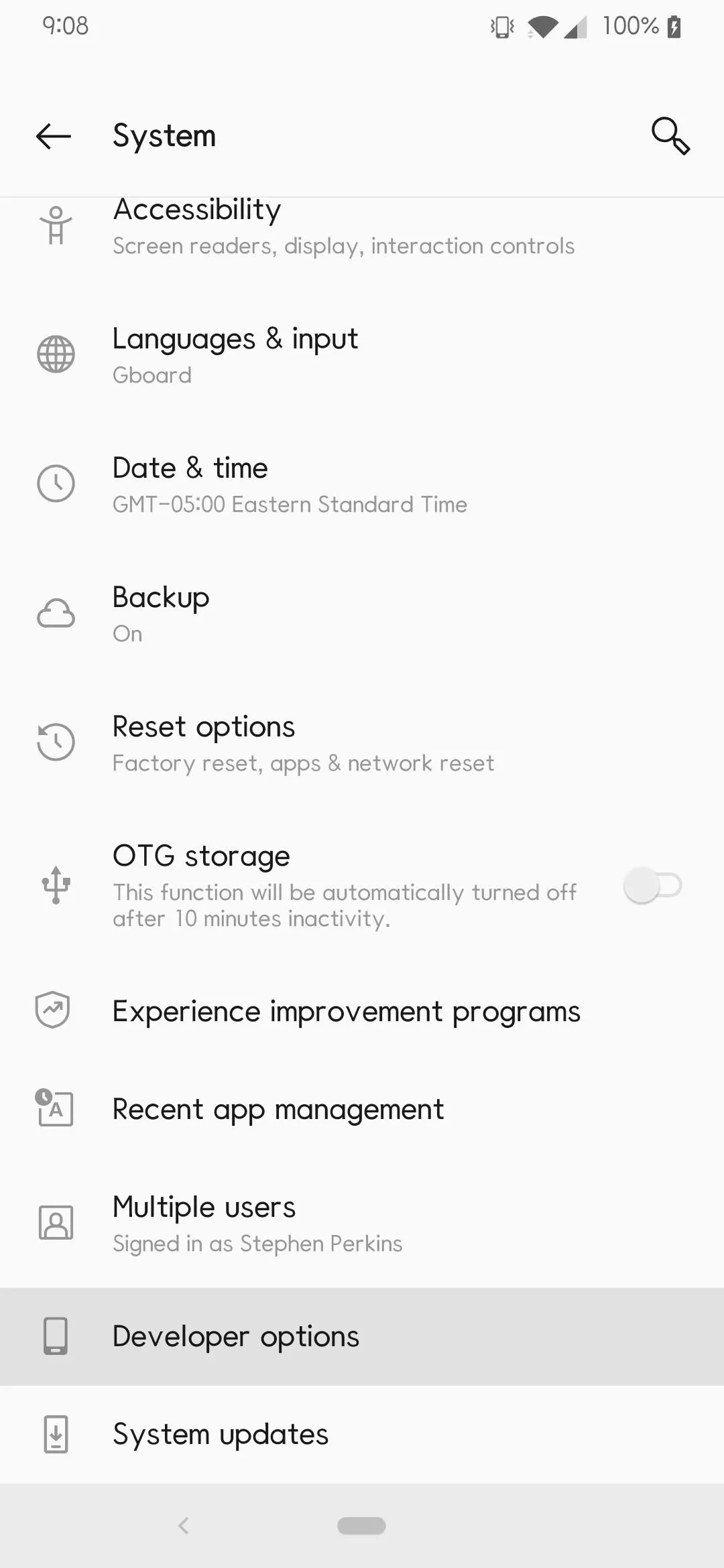Tap the home pill in navigation bar

click(361, 1526)
